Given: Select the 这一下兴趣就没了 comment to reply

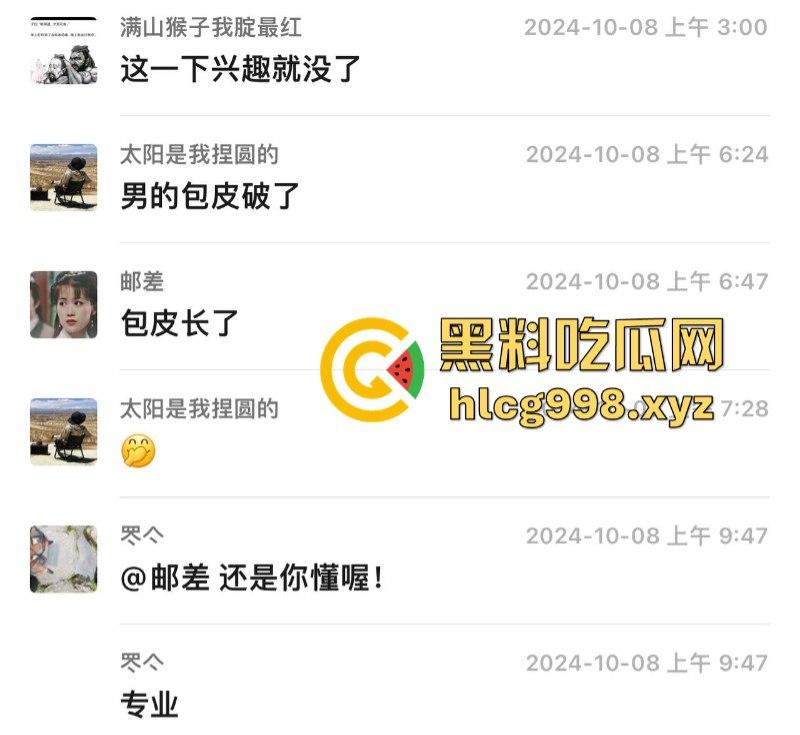Looking at the screenshot, I should (240, 69).
